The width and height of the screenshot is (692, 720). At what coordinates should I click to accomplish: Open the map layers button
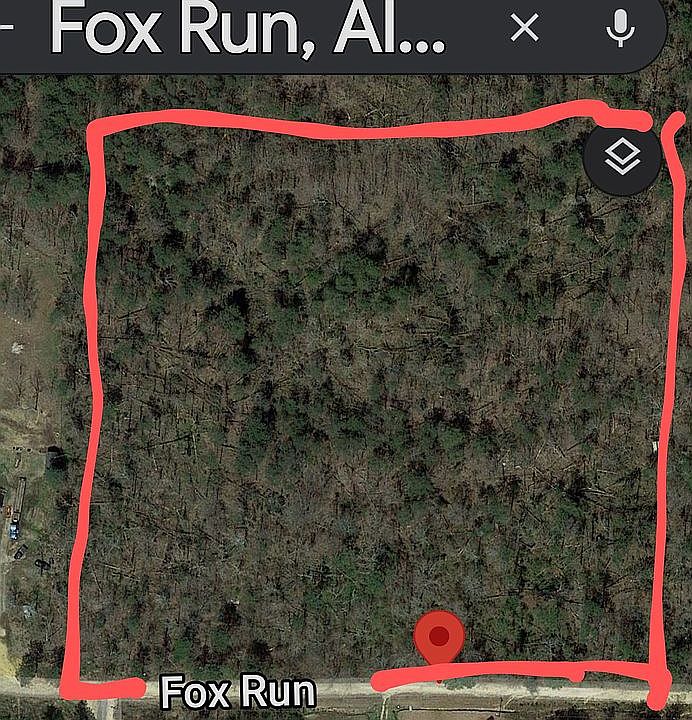tap(622, 157)
